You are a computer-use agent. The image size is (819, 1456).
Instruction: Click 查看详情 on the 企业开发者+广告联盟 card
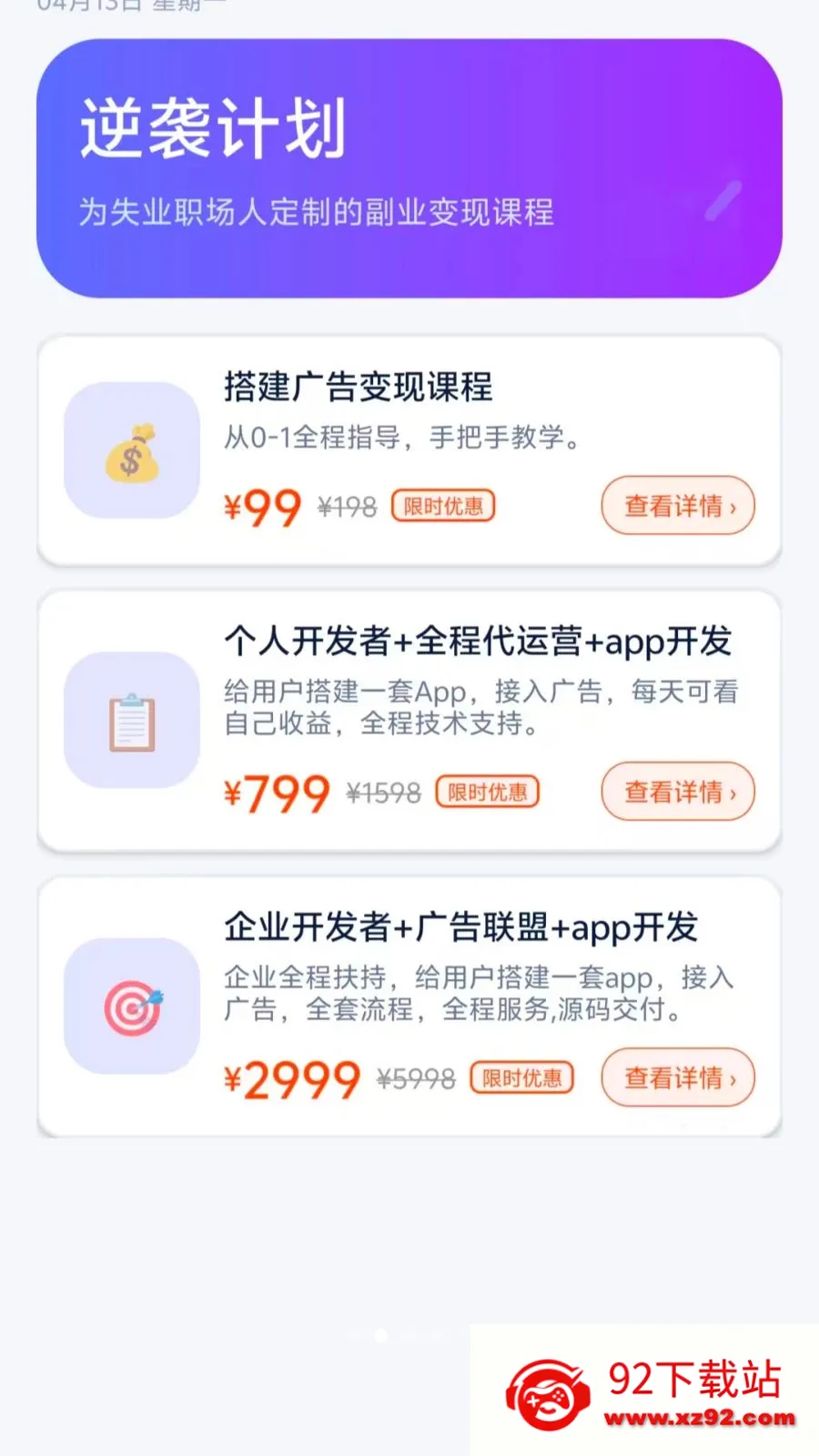(677, 1077)
